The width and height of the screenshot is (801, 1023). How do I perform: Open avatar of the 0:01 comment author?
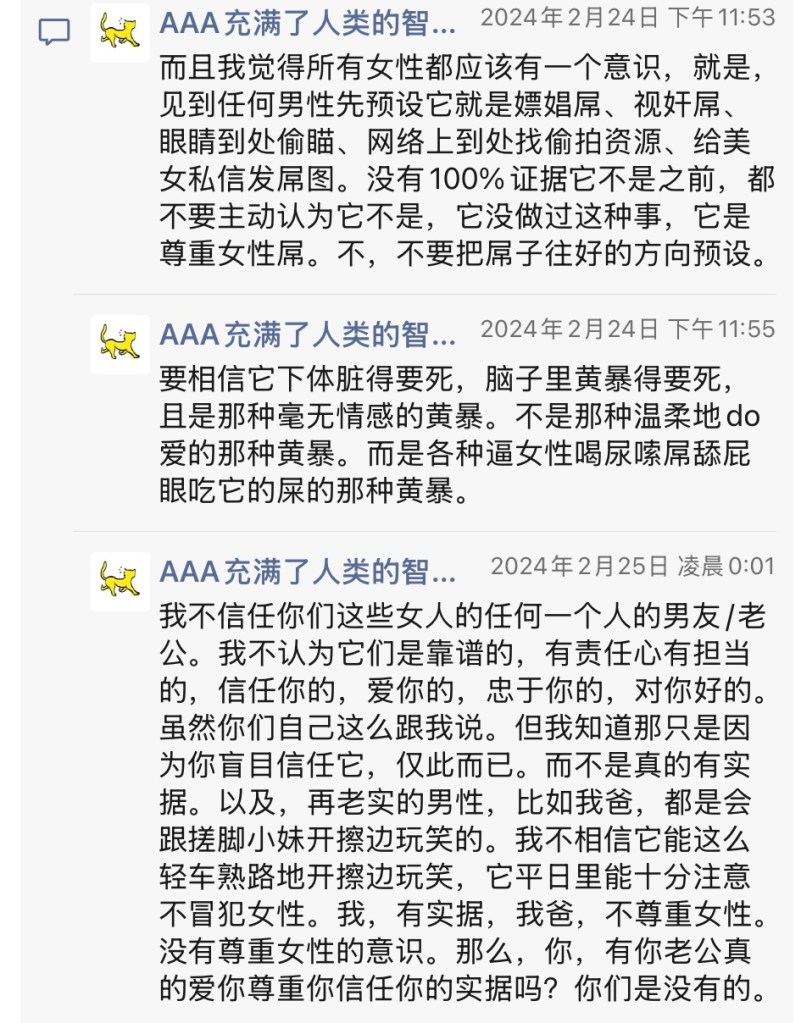[x=119, y=580]
